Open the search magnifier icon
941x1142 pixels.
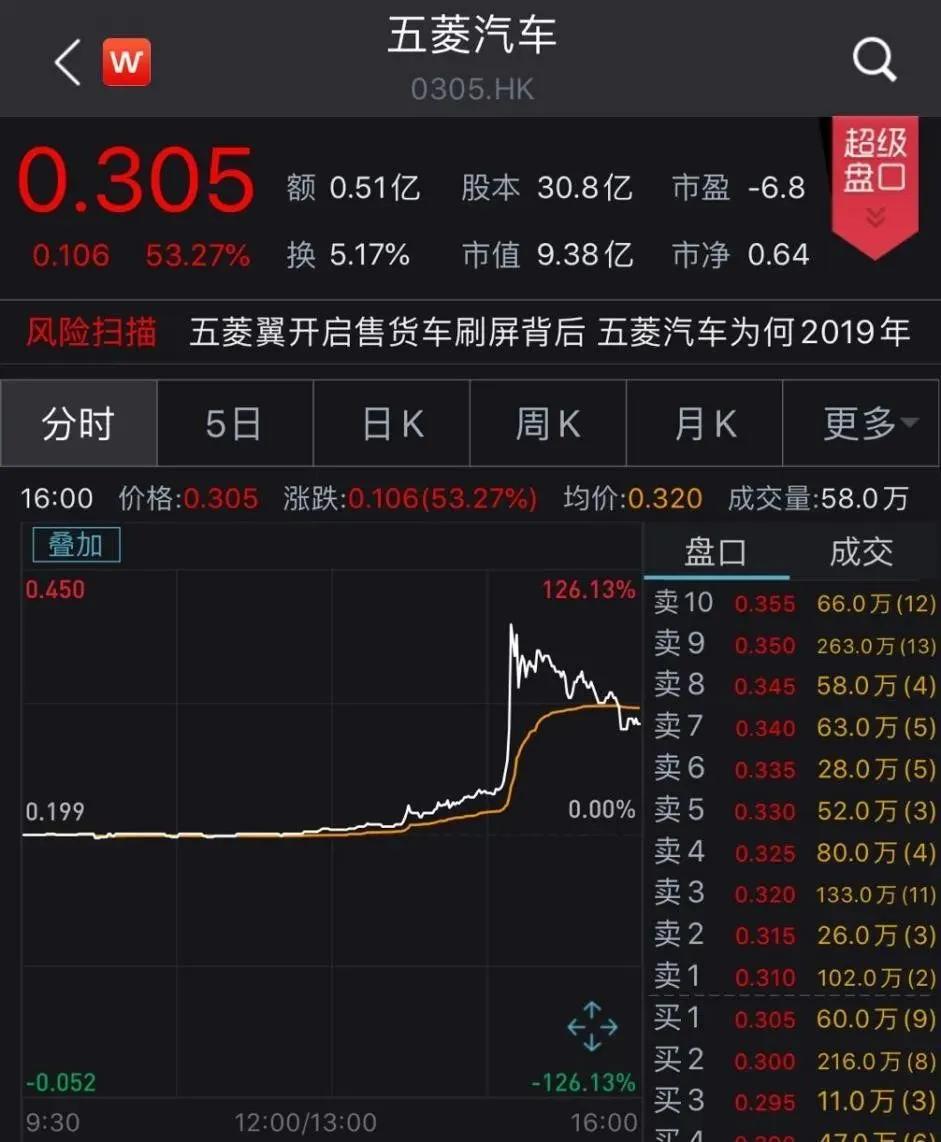tap(873, 60)
